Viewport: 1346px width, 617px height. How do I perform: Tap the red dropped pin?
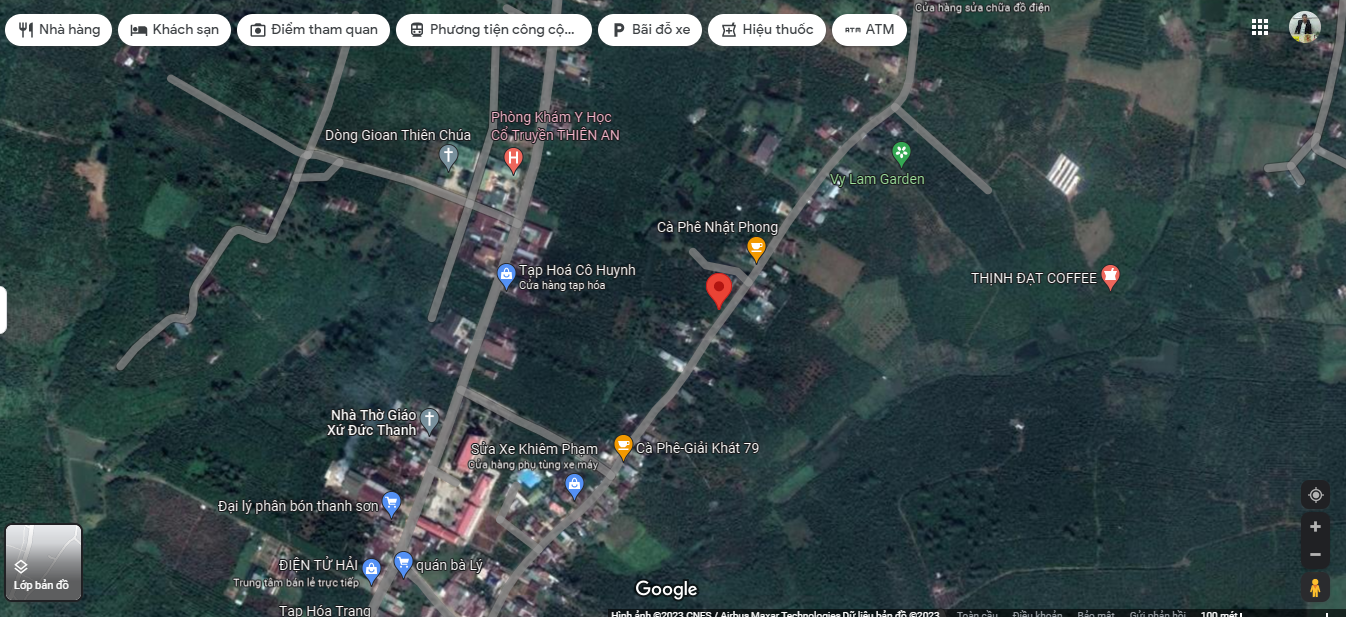[718, 289]
